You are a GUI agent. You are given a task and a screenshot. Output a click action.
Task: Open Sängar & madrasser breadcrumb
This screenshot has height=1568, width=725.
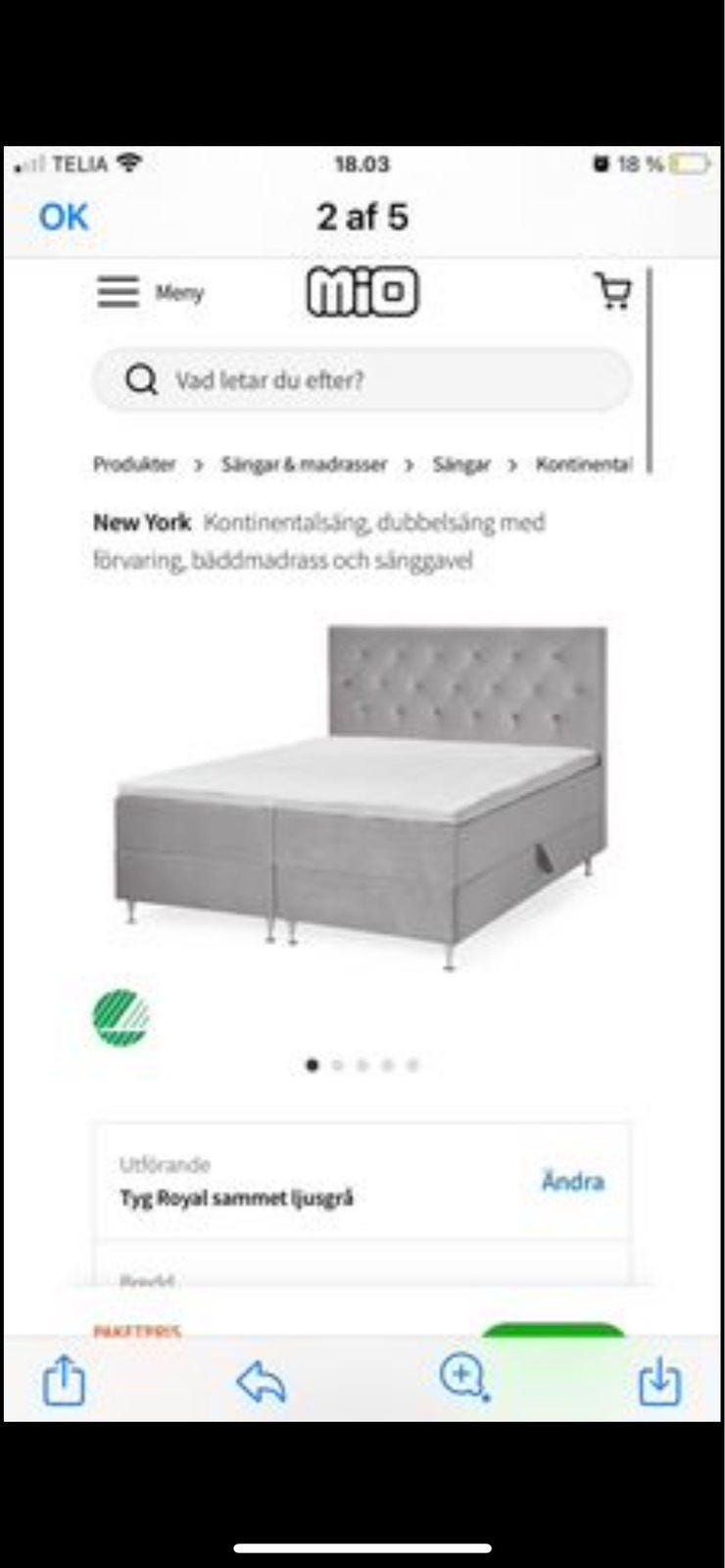point(304,465)
